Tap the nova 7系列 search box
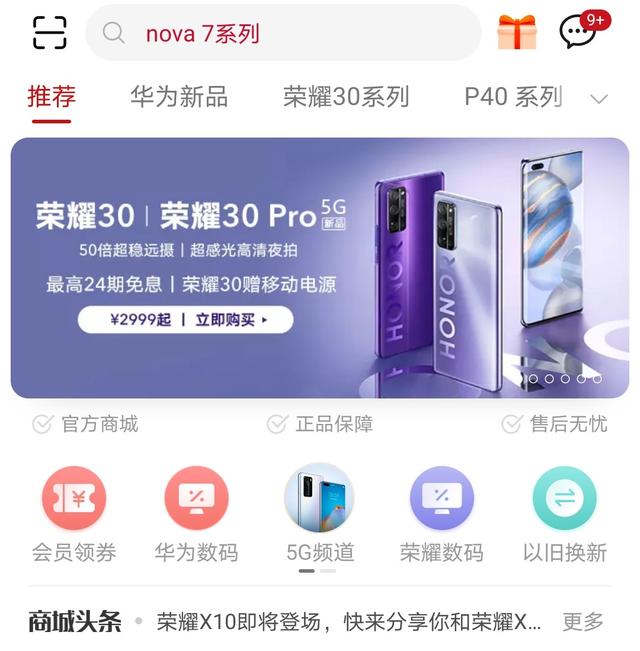 point(283,33)
